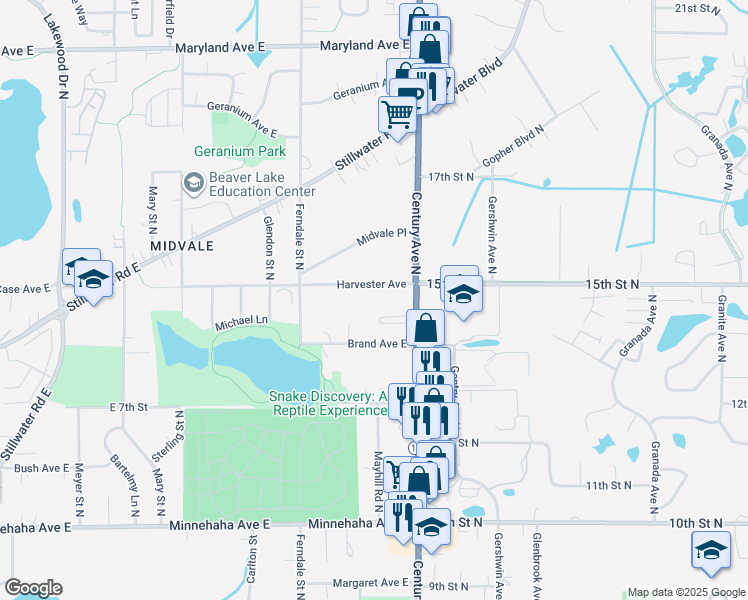Image resolution: width=748 pixels, height=600 pixels.
Task: Open the shopping bag marker by Maryland Ave E
Action: [x=429, y=49]
